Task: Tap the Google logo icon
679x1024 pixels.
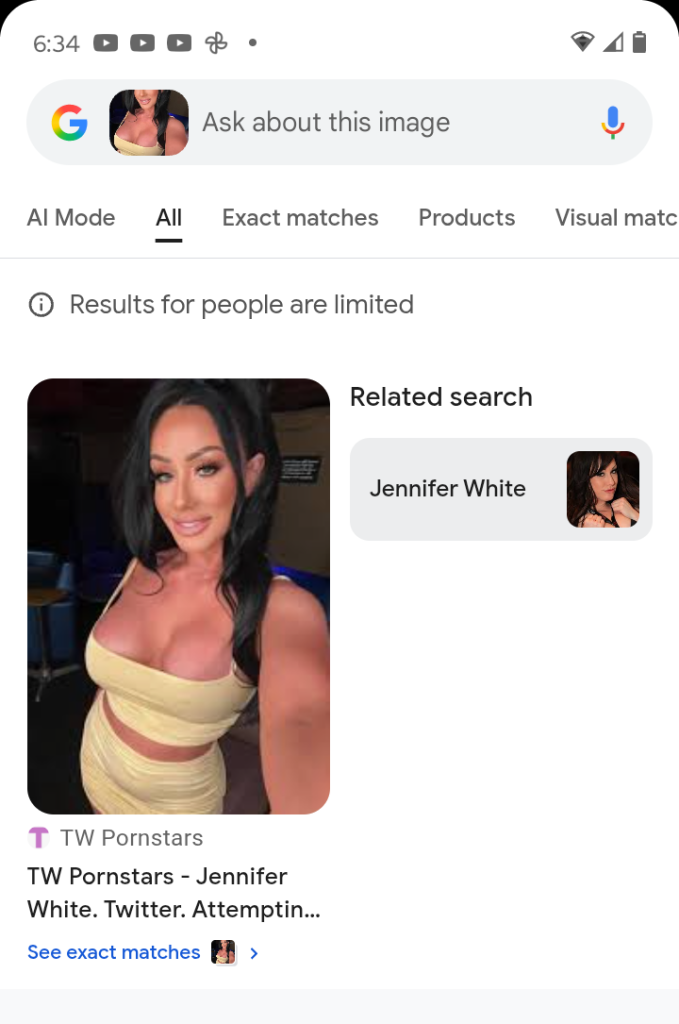Action: pos(69,123)
